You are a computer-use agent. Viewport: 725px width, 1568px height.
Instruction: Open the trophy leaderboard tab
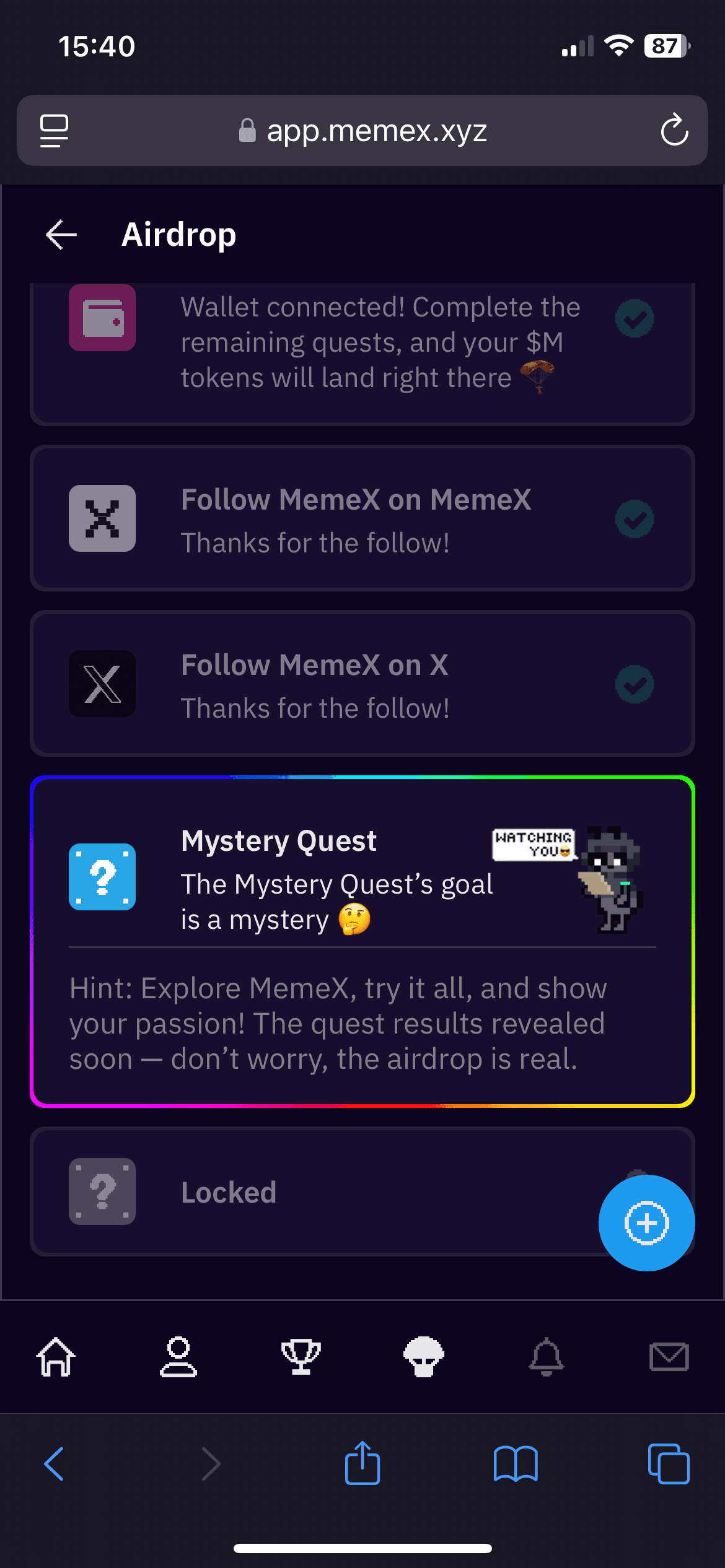pos(301,1356)
